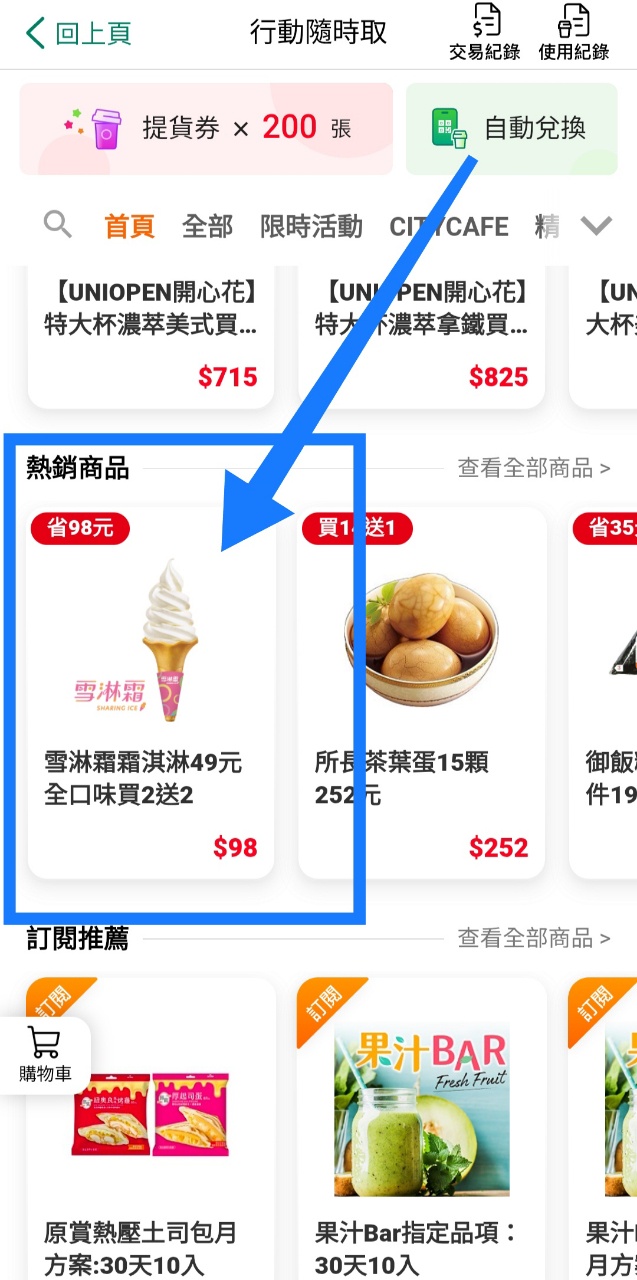The width and height of the screenshot is (637, 1280).
Task: Open 果汁Bar指定品項 30天10入 card
Action: point(421,1130)
